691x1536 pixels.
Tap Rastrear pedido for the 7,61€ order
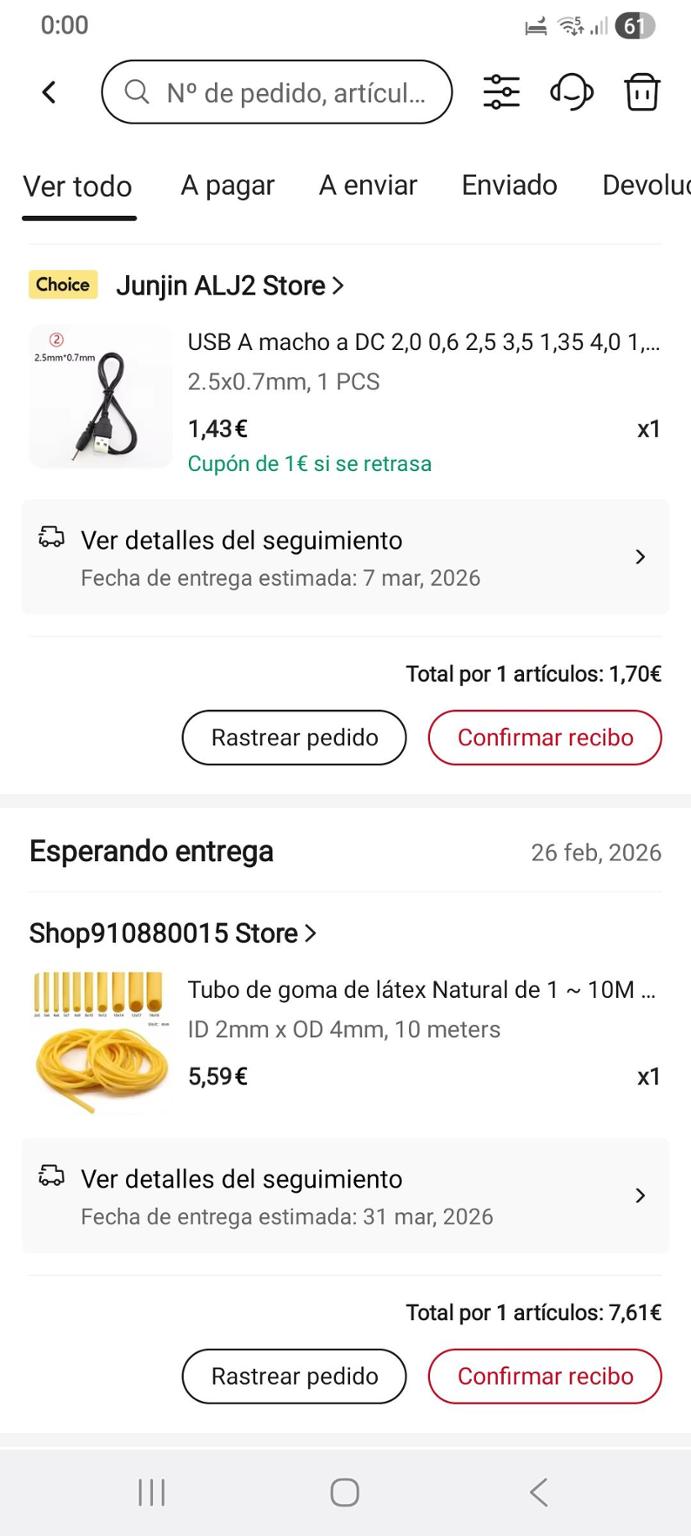point(294,1376)
